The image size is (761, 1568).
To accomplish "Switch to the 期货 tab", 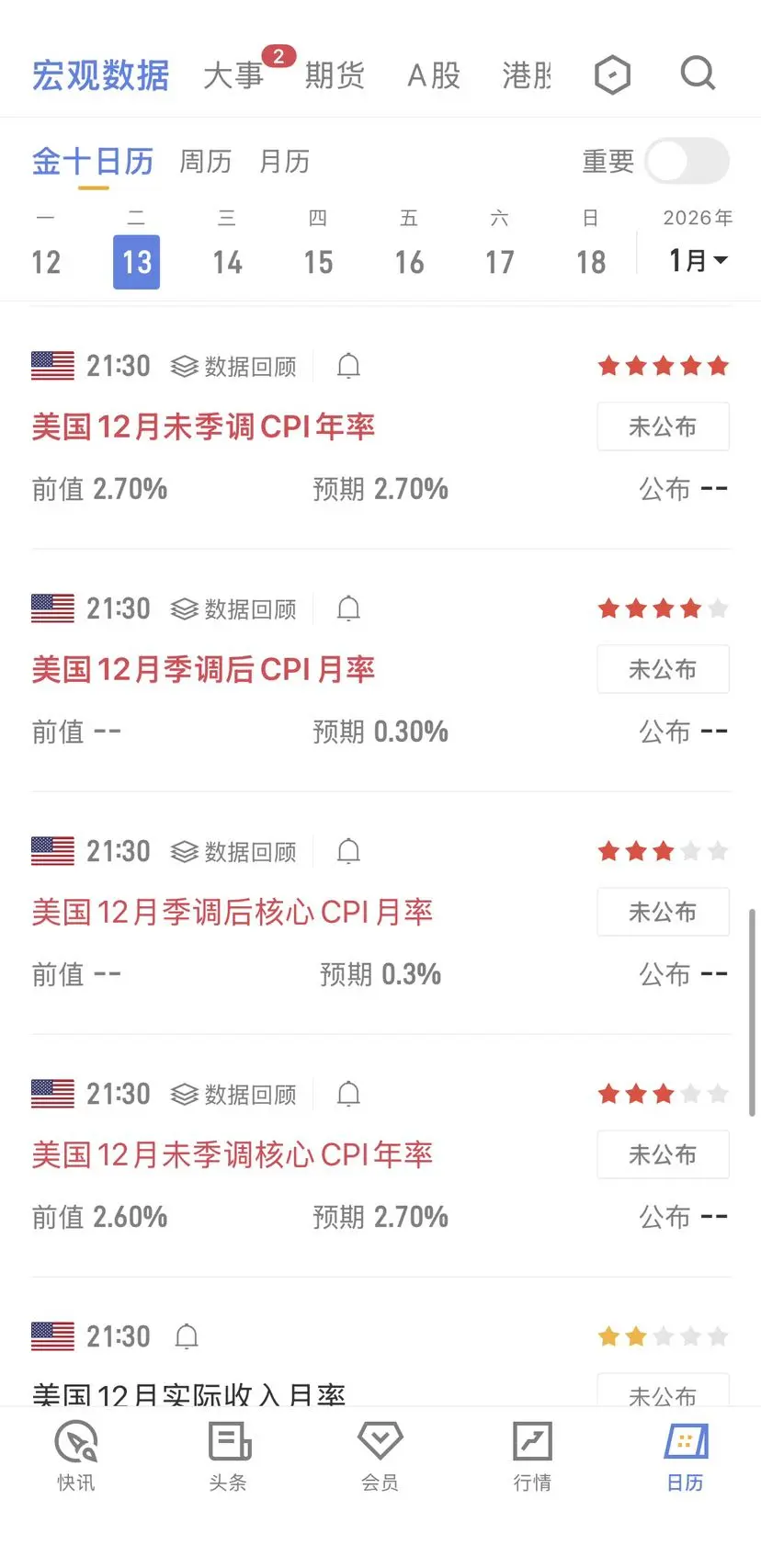I will pyautogui.click(x=335, y=75).
